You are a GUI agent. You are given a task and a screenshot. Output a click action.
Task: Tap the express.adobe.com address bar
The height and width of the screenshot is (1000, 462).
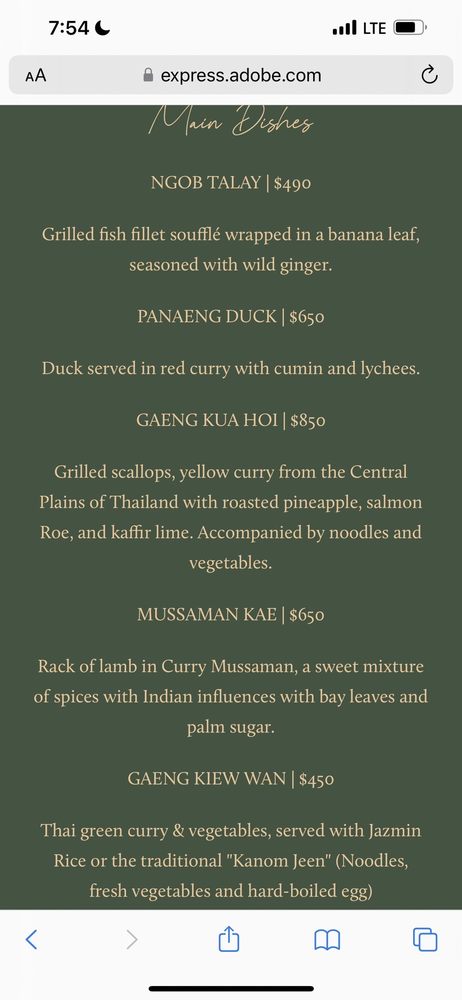click(x=231, y=75)
